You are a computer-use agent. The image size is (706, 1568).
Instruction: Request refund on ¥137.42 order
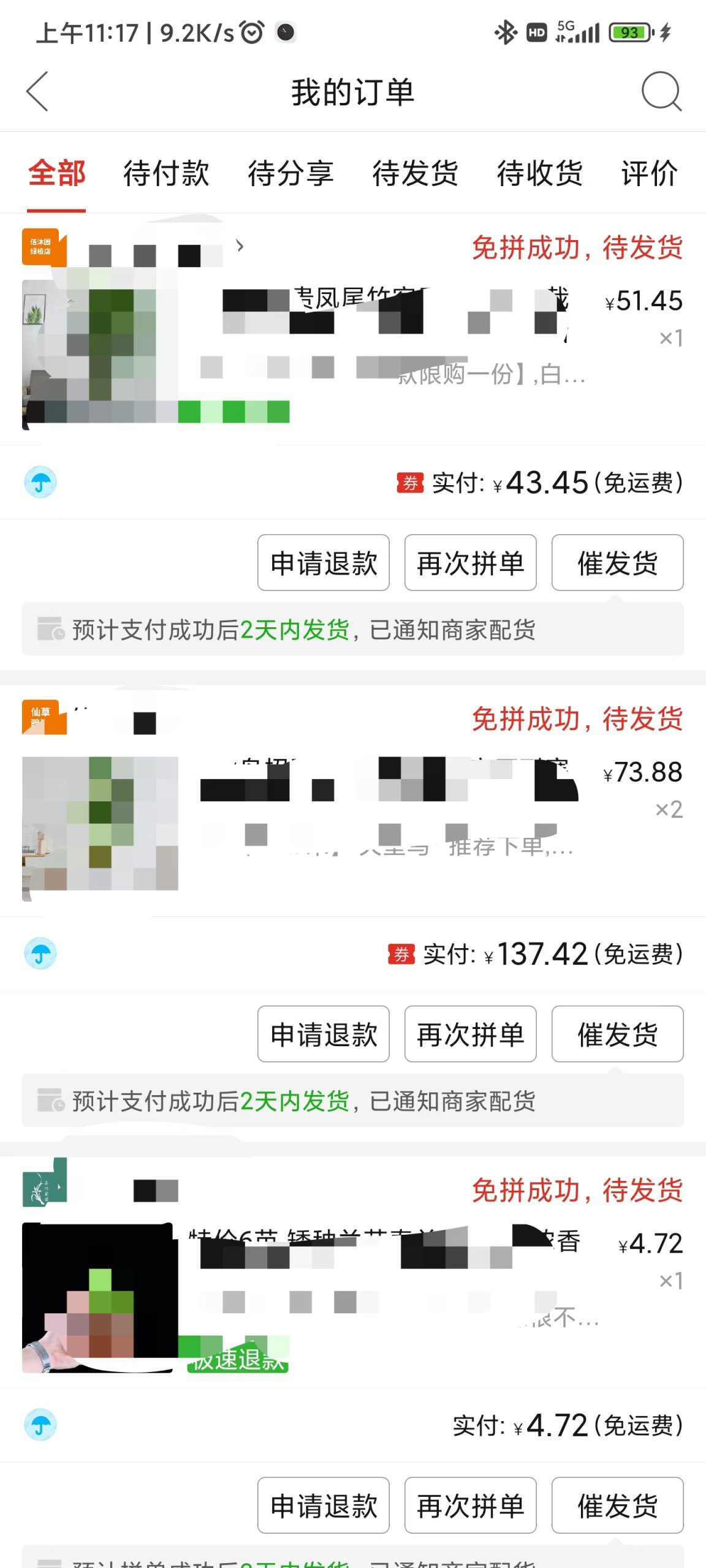coord(324,1035)
